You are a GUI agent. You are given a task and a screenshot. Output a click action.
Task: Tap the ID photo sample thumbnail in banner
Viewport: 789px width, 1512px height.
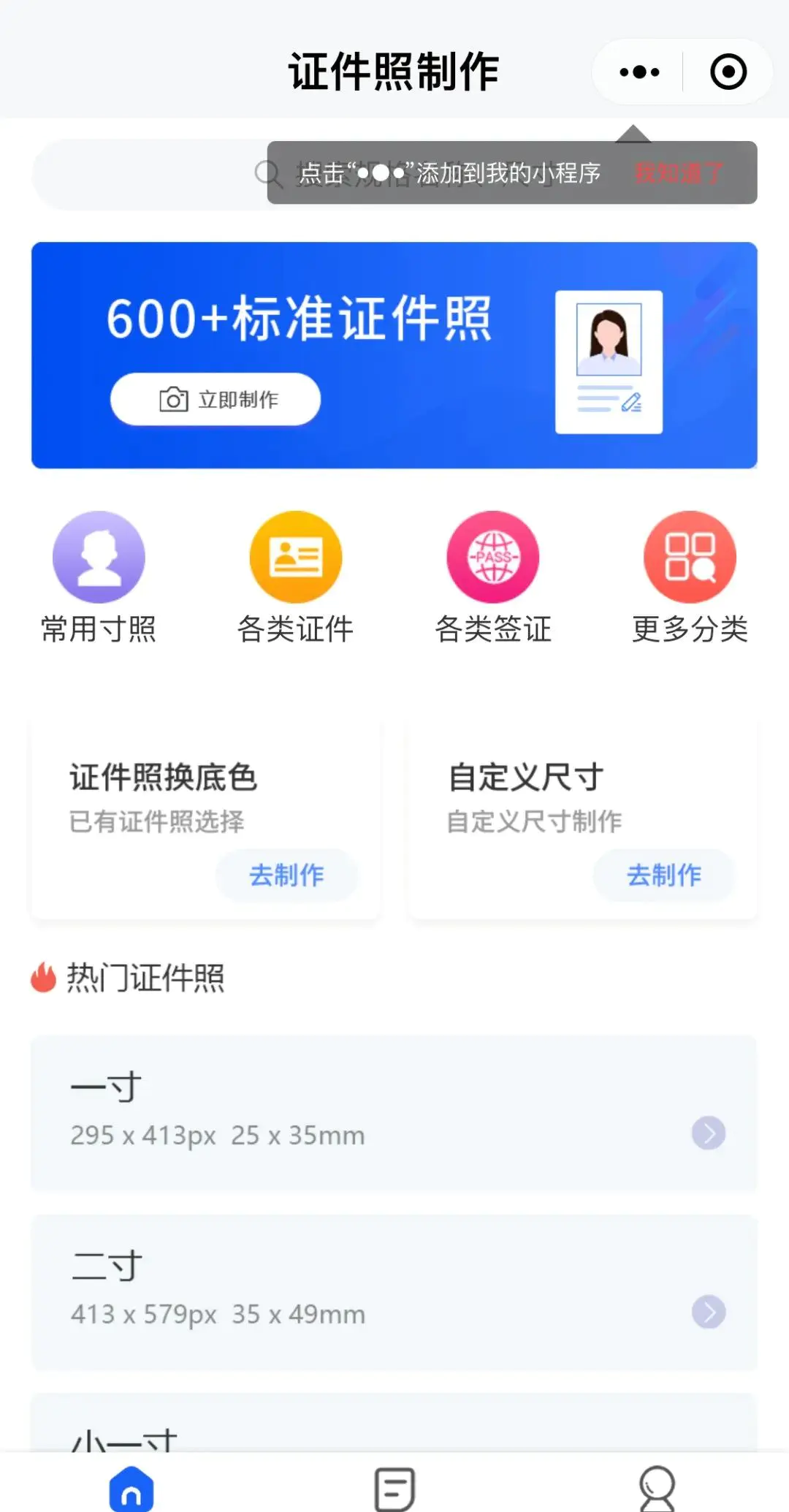coord(608,360)
